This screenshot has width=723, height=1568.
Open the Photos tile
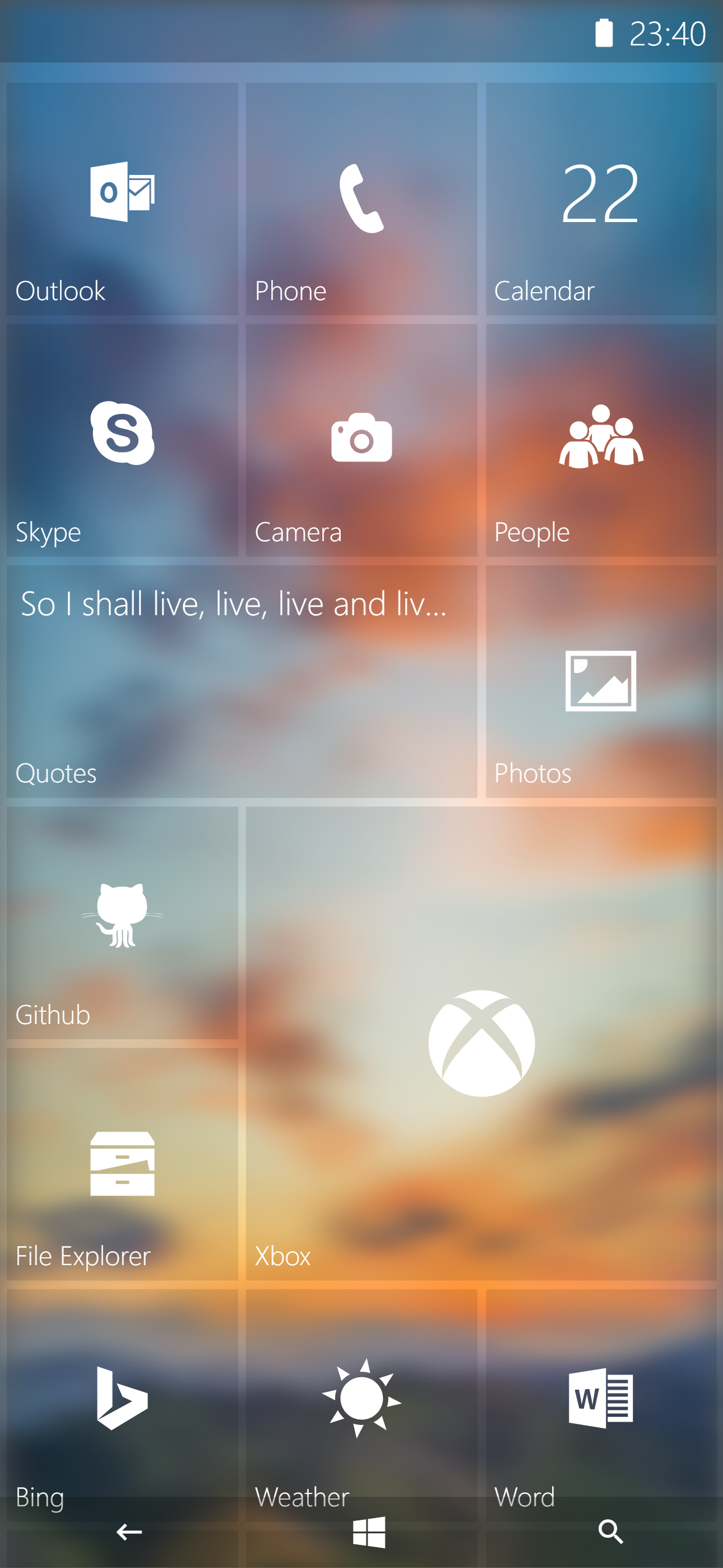click(601, 682)
